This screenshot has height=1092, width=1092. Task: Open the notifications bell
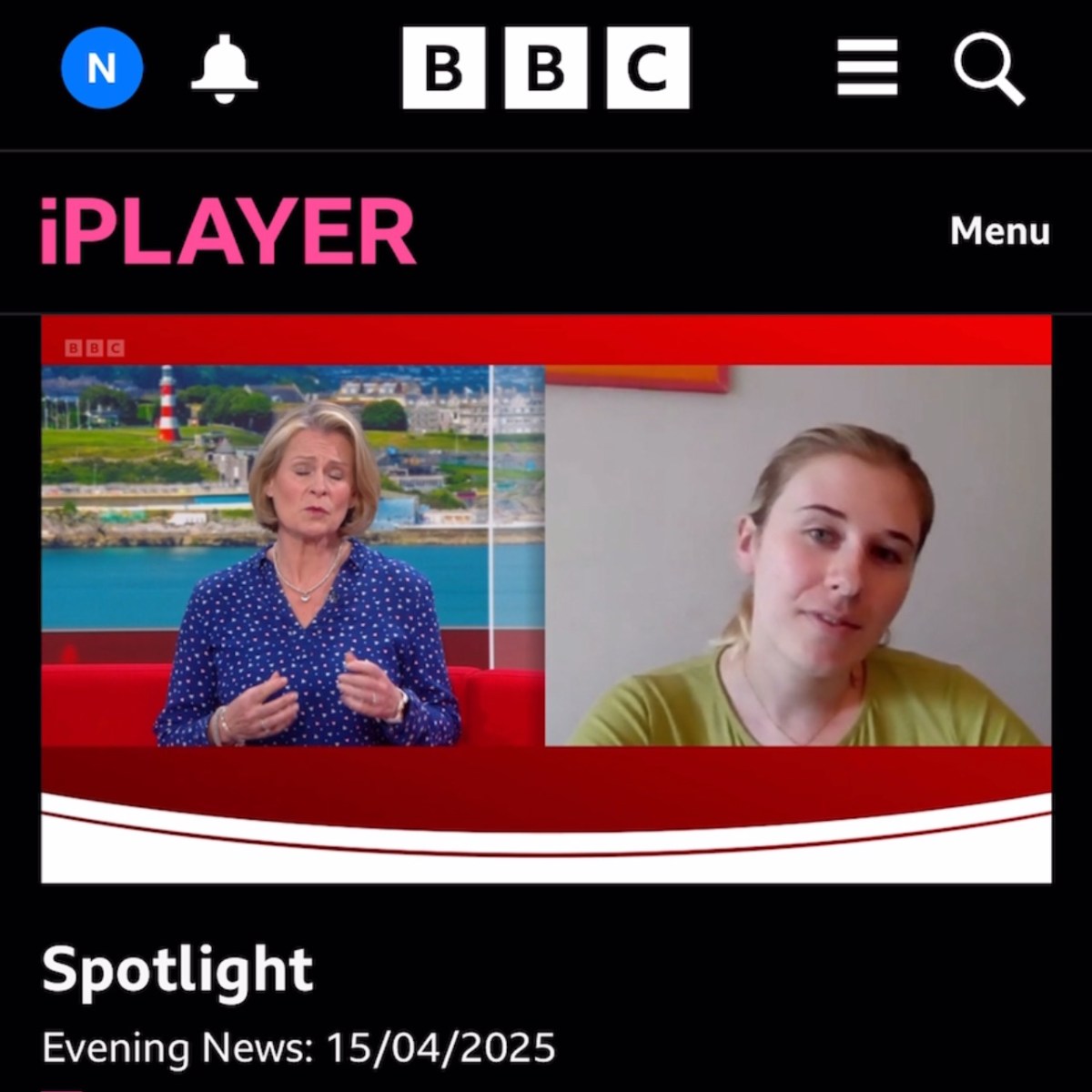pos(224,67)
